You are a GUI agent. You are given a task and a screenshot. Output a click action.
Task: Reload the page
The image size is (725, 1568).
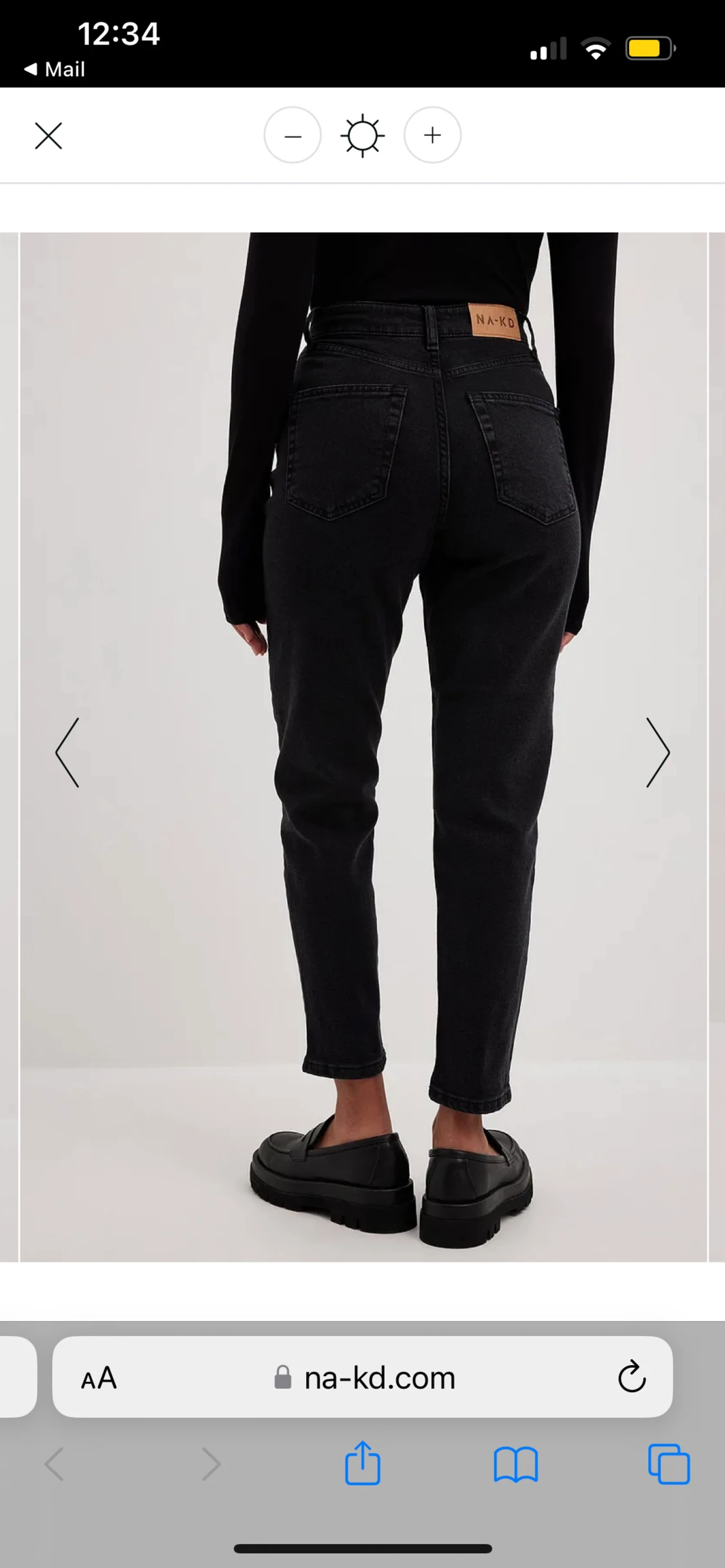[632, 1377]
